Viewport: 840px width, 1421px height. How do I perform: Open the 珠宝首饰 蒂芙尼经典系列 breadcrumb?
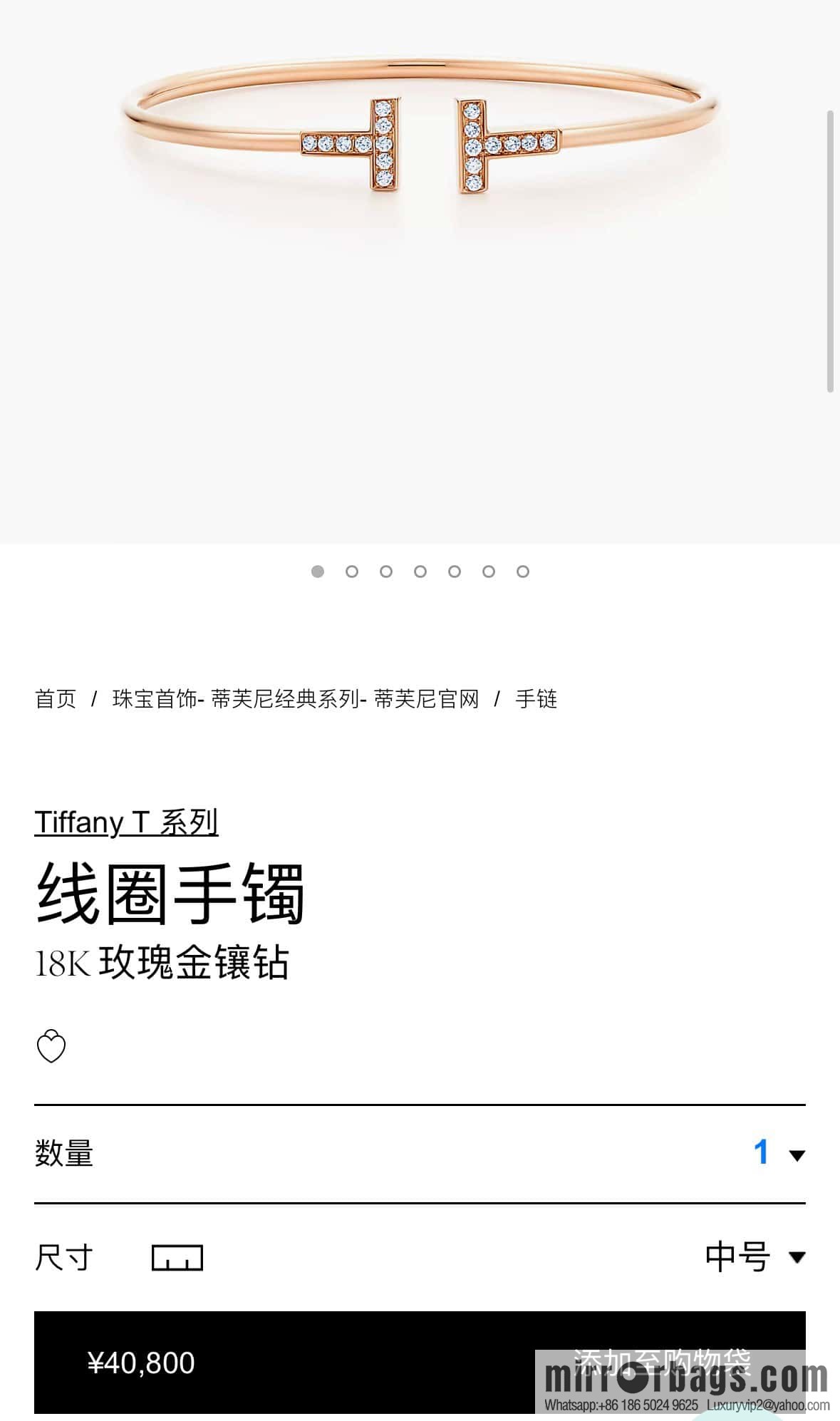click(x=296, y=699)
